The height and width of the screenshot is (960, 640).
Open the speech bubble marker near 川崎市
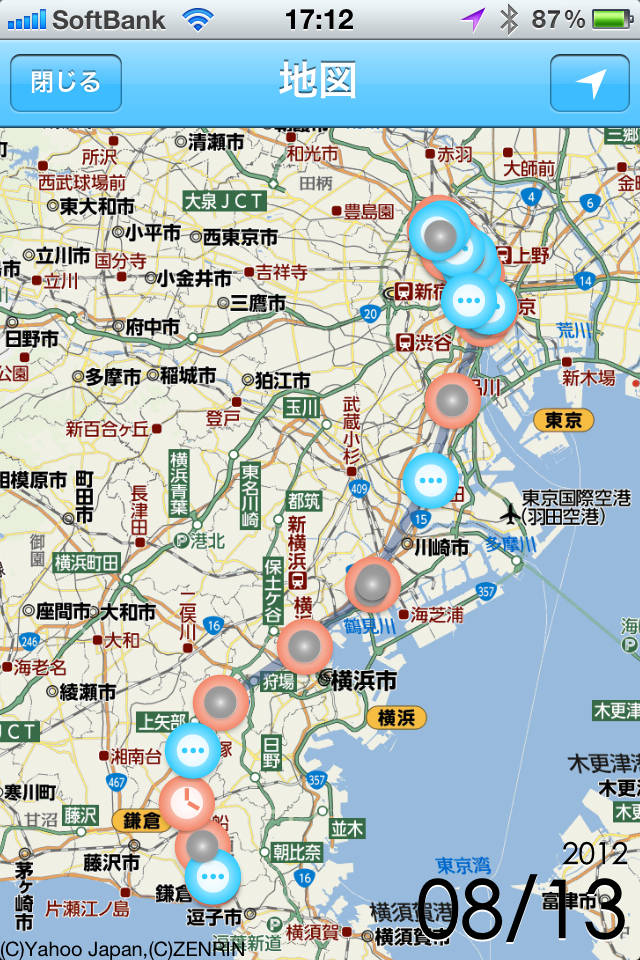[431, 481]
